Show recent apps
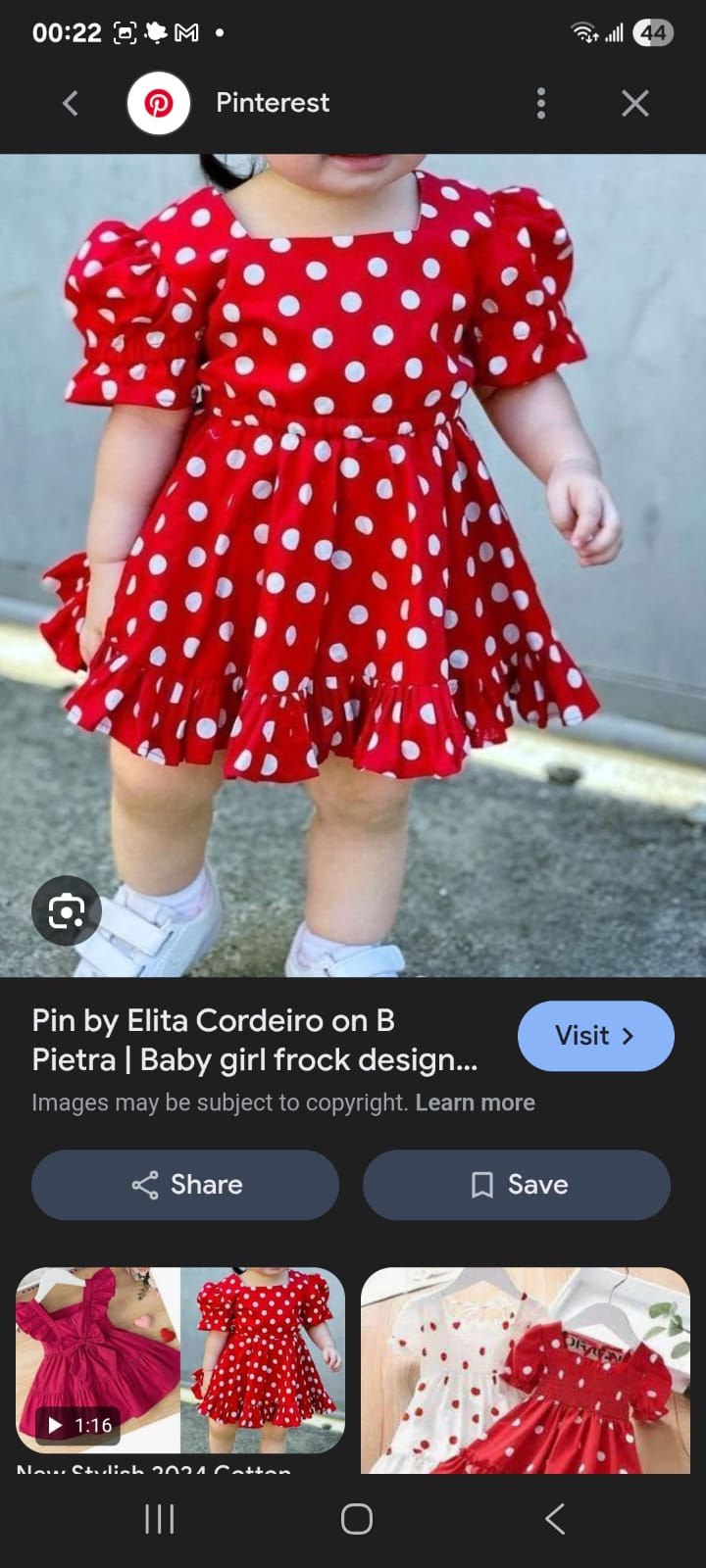This screenshot has height=1568, width=706. 159,1519
